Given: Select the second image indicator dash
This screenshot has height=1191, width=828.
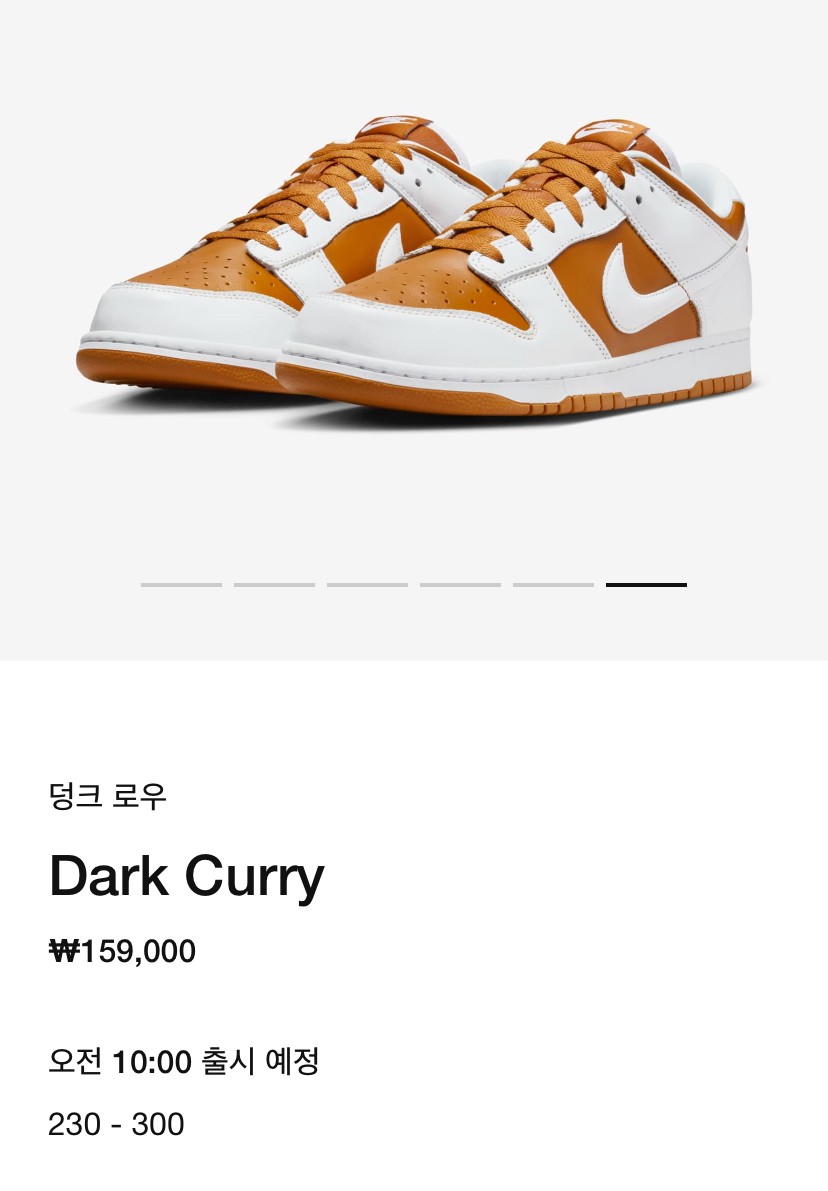Looking at the screenshot, I should (274, 584).
